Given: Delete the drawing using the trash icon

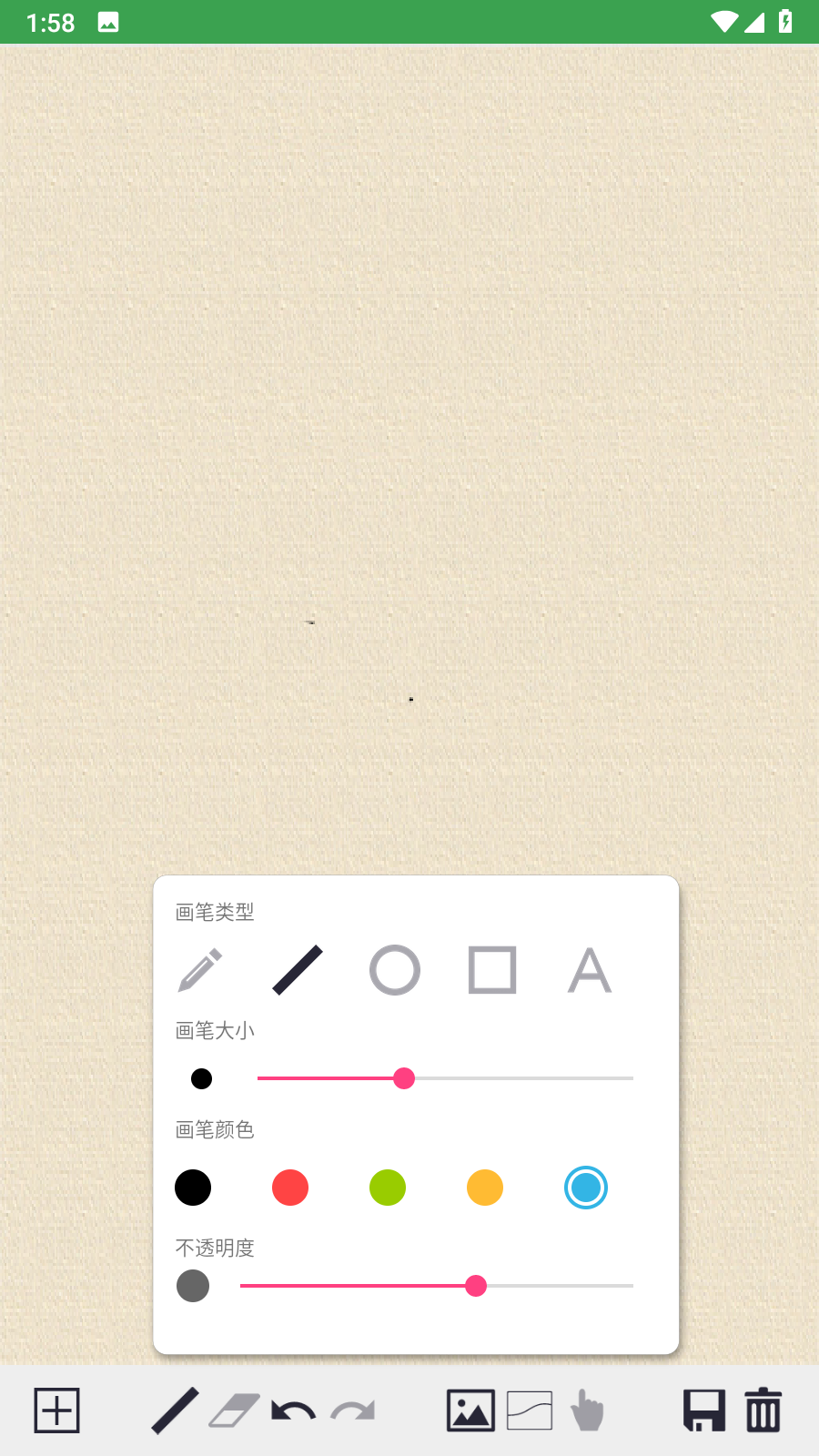Looking at the screenshot, I should [x=763, y=1410].
